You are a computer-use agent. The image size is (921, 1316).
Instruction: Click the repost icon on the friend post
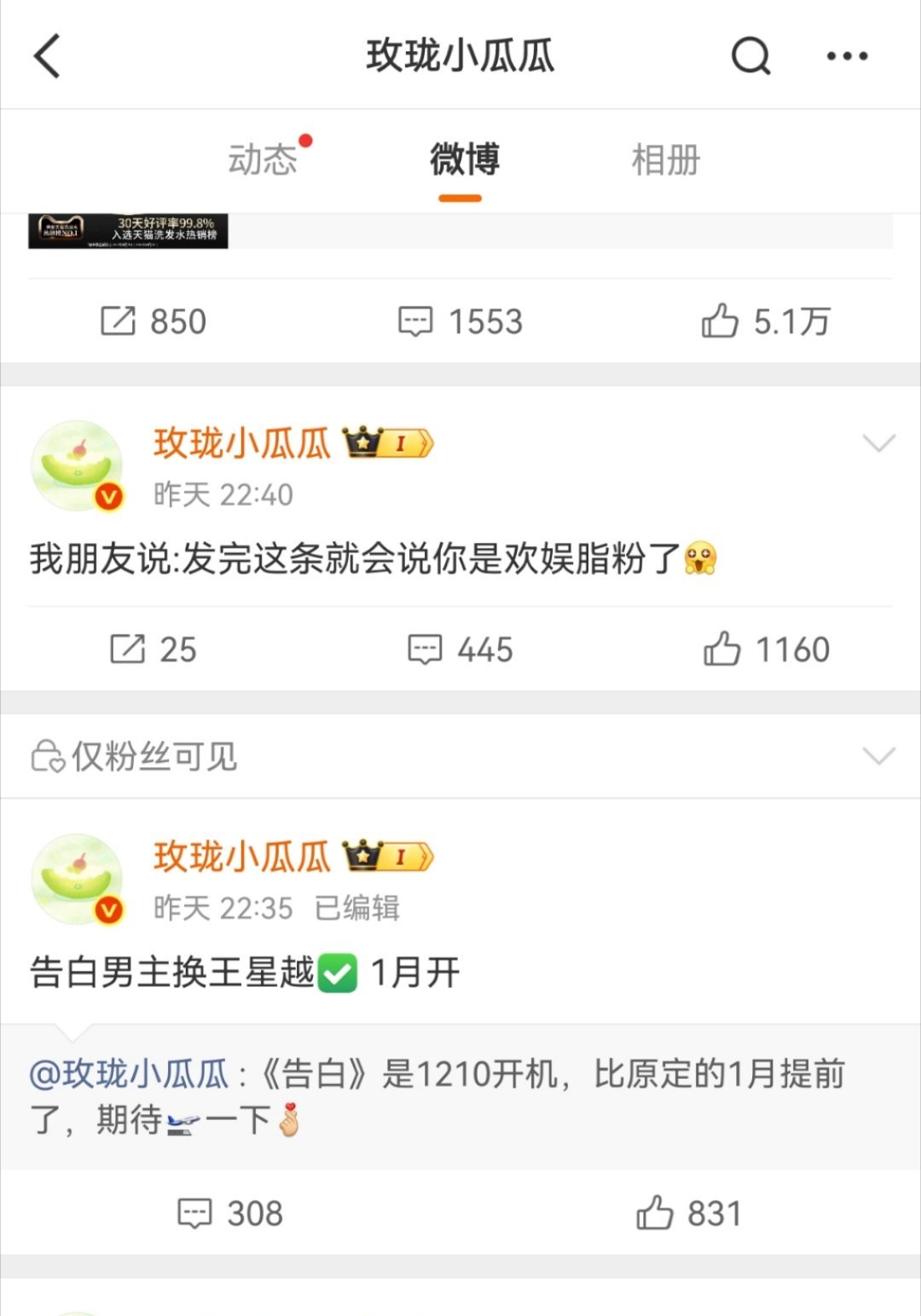click(x=126, y=649)
